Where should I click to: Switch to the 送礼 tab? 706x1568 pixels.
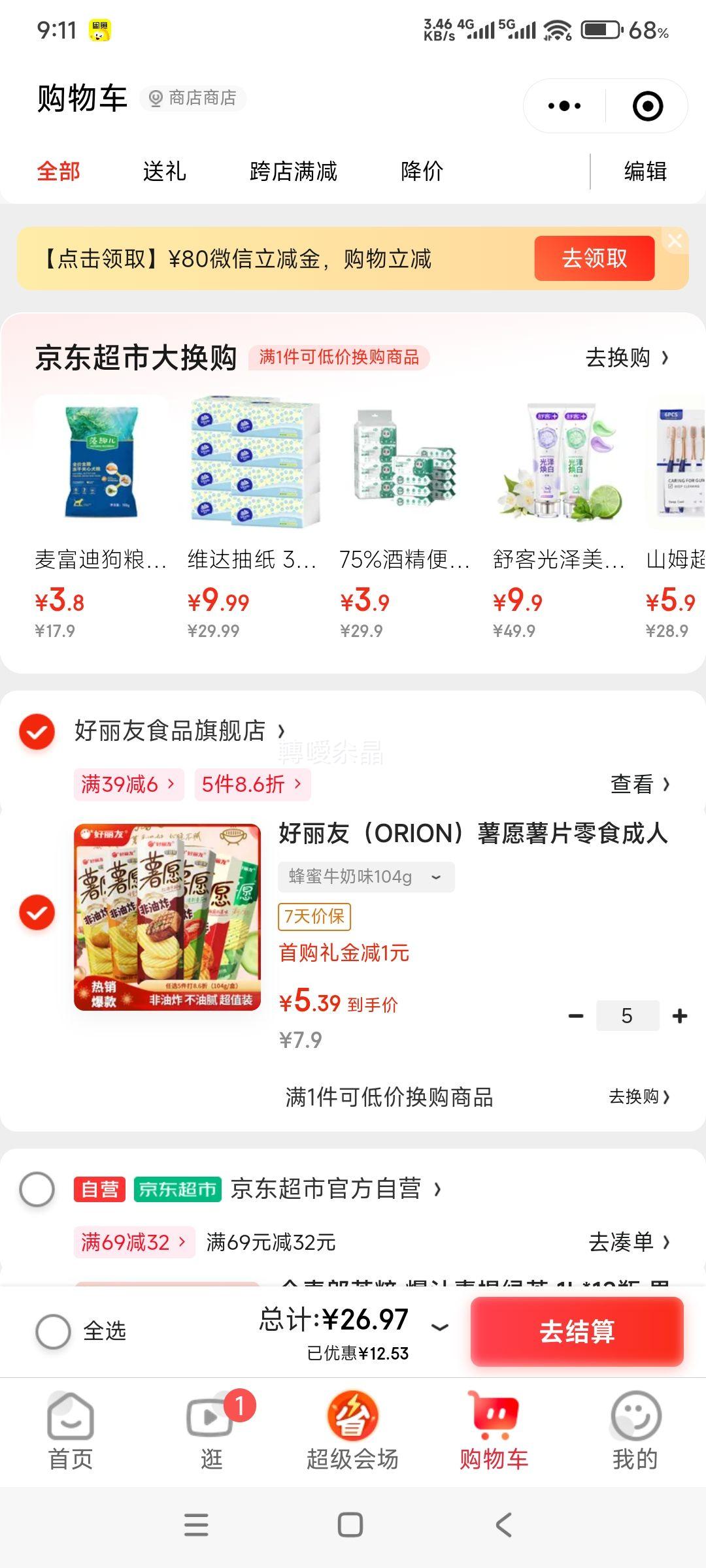164,171
